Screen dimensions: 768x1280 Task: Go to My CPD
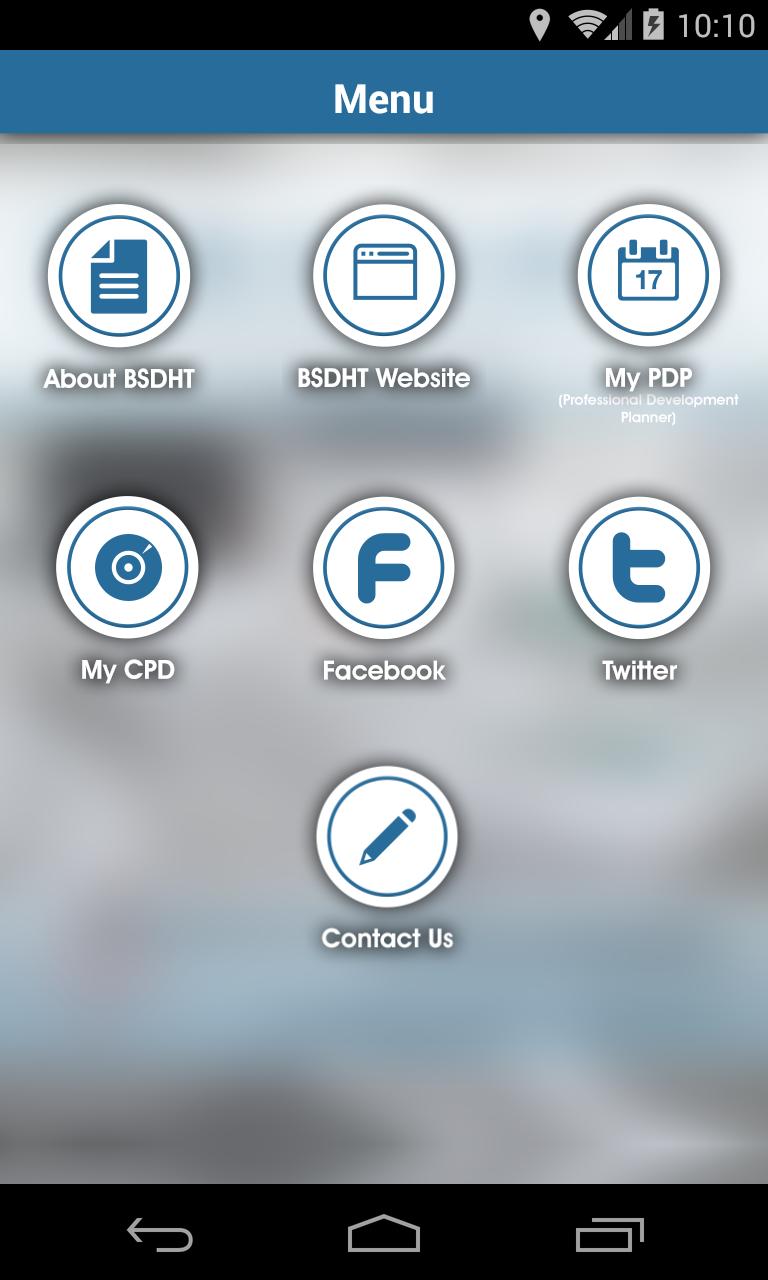(x=127, y=567)
